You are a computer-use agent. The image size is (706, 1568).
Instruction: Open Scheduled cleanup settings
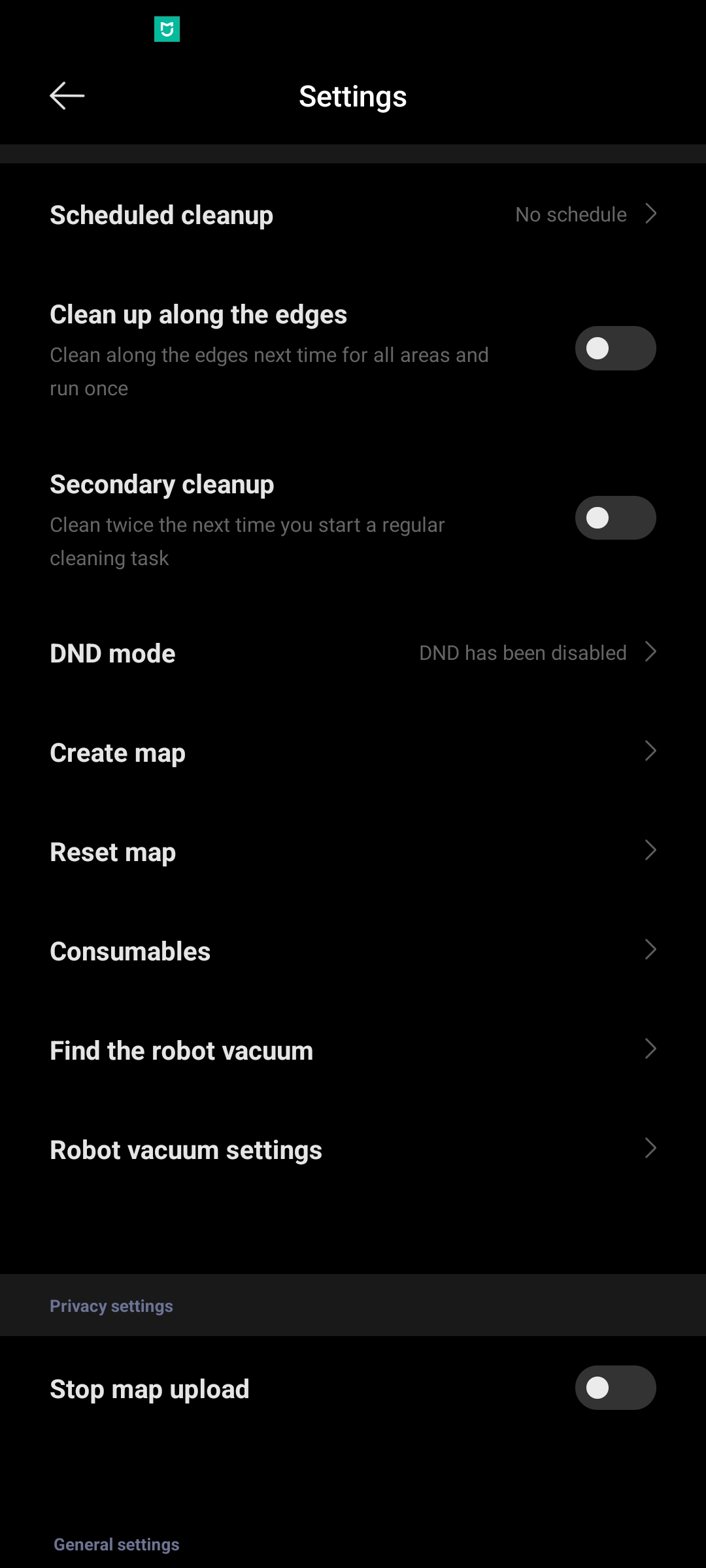point(353,215)
